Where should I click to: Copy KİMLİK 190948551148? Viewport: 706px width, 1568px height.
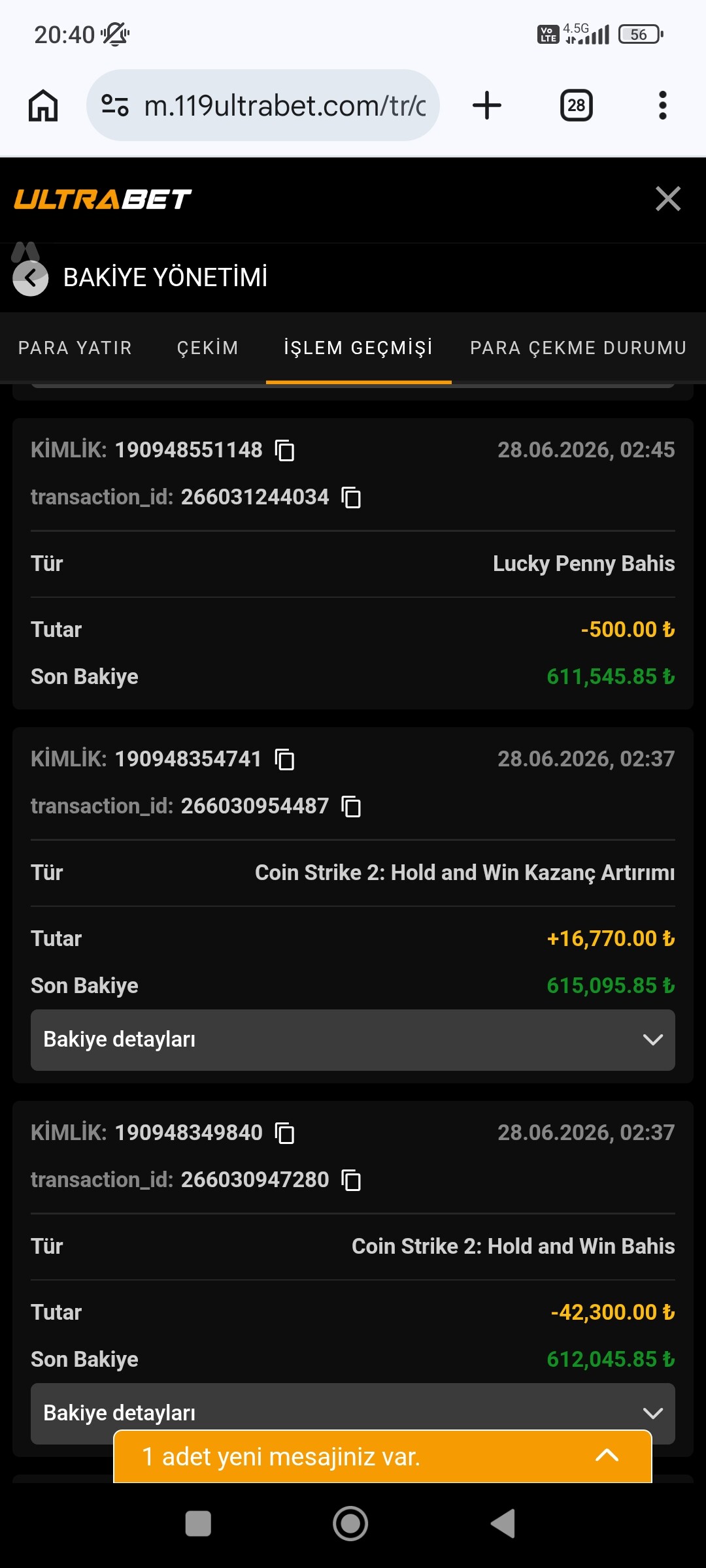click(x=284, y=450)
